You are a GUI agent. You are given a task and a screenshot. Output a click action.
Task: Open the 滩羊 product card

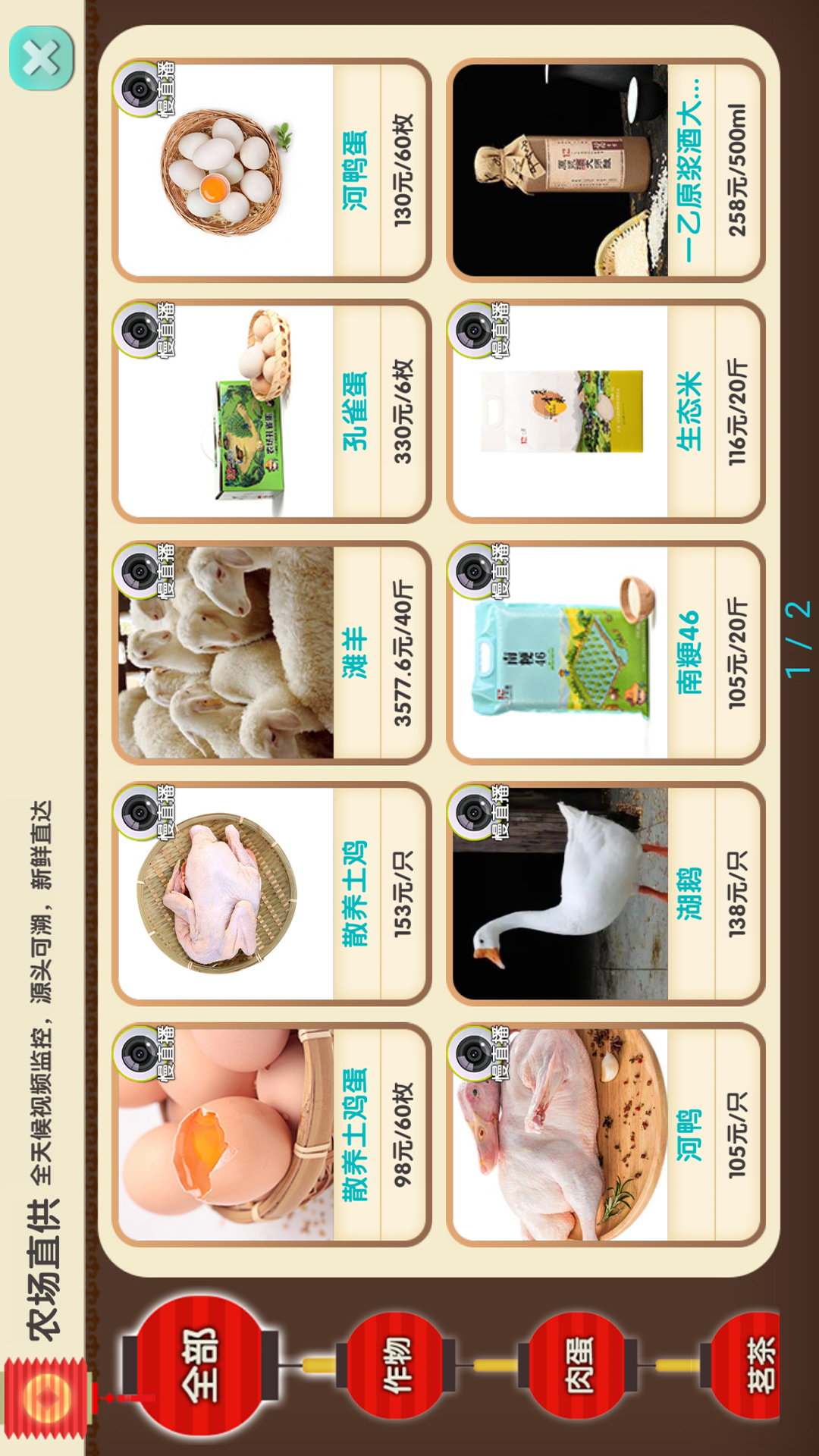coord(271,652)
